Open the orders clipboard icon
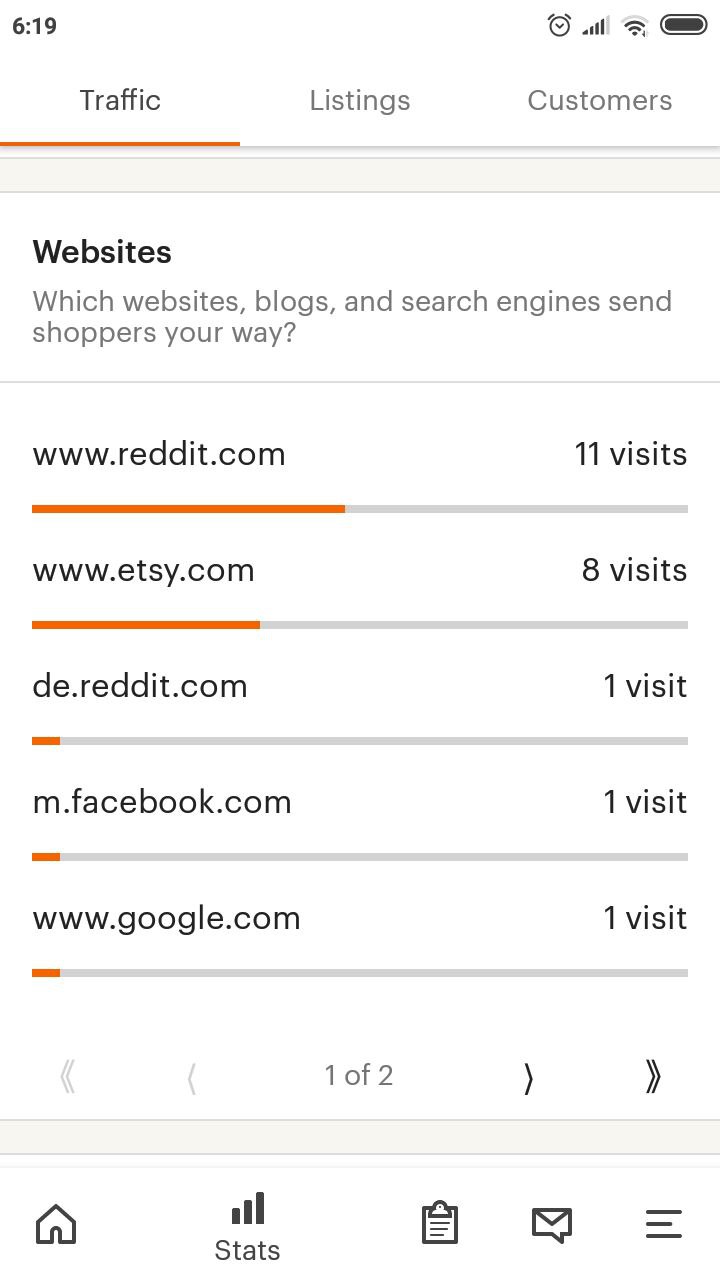This screenshot has height=1280, width=720. coord(440,1224)
